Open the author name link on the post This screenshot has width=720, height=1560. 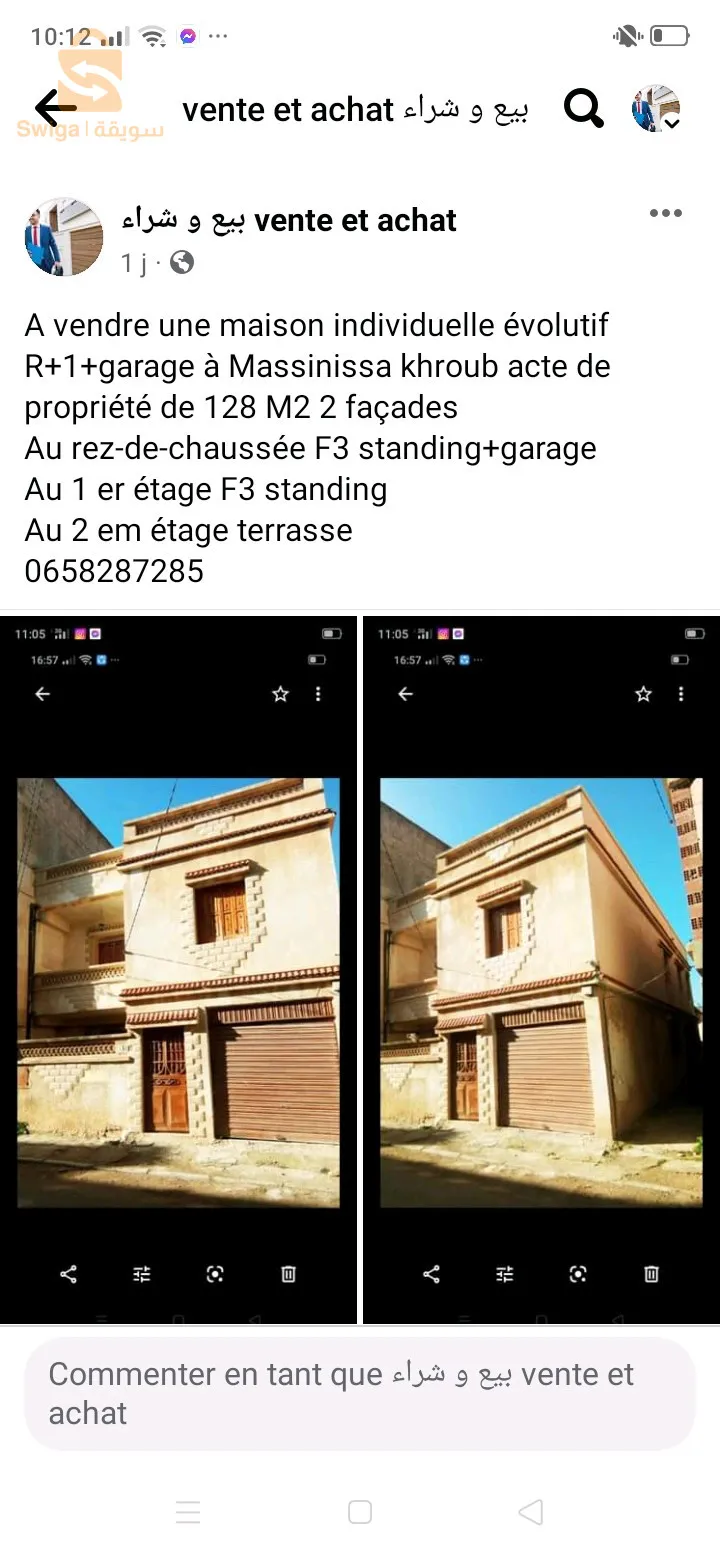[x=289, y=221]
